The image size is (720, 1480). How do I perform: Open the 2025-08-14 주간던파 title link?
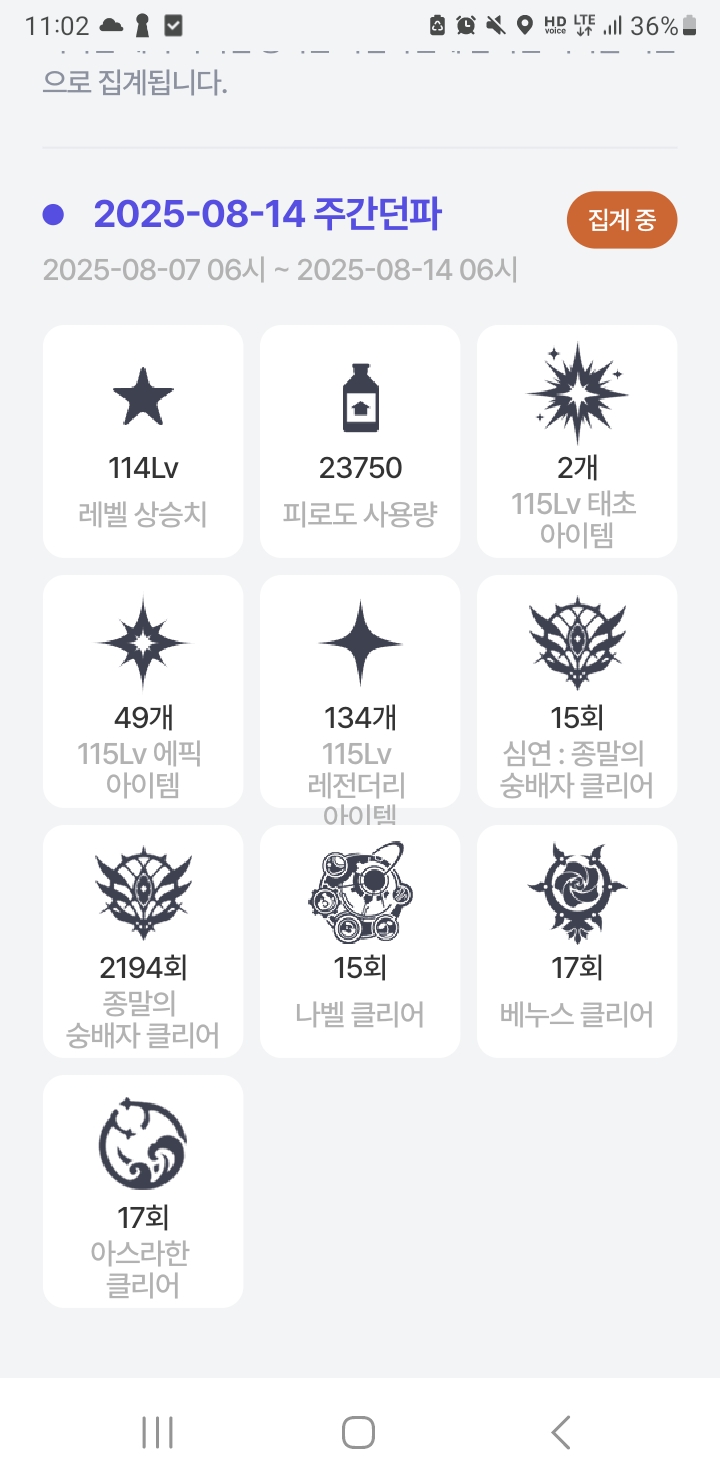pyautogui.click(x=267, y=214)
